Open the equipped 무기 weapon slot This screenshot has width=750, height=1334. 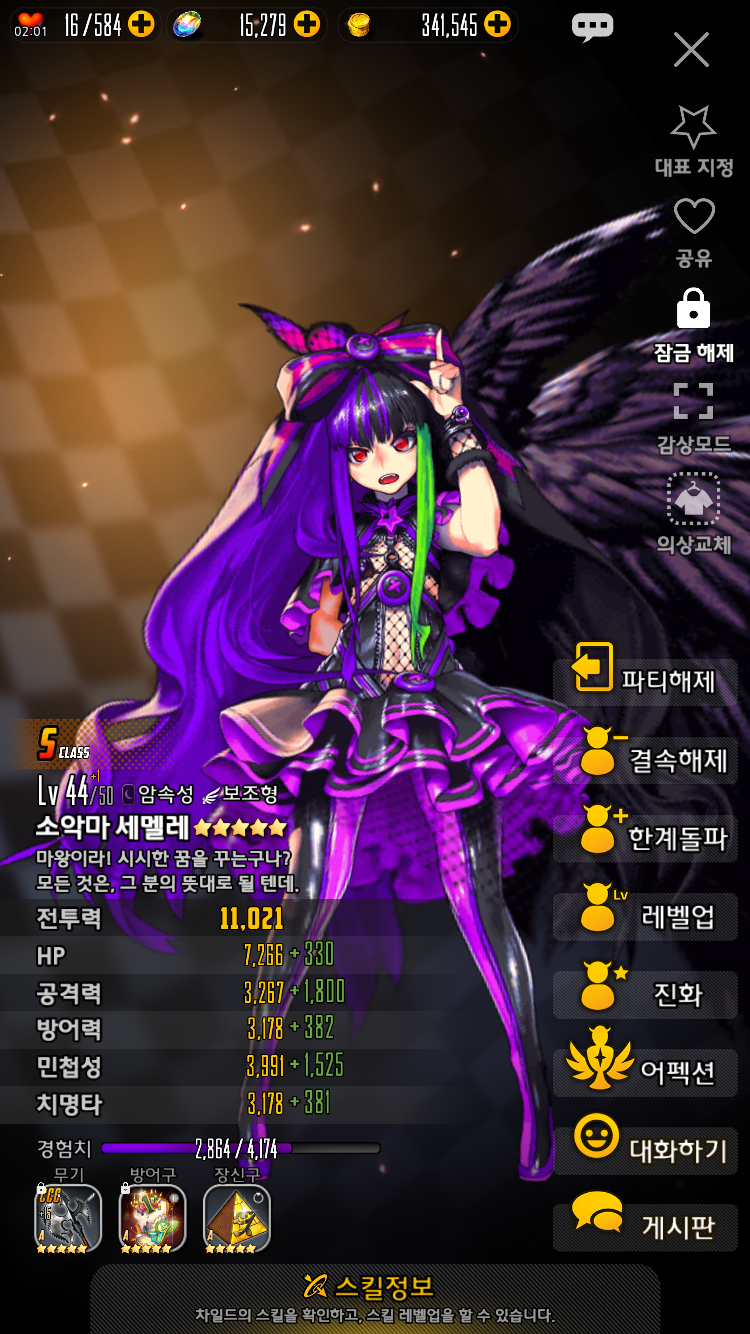[68, 1219]
